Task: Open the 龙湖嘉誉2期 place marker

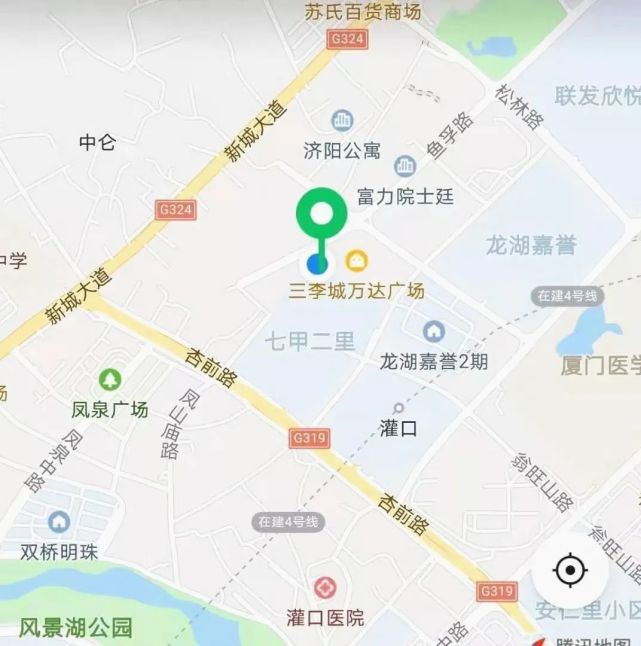Action: 434,331
